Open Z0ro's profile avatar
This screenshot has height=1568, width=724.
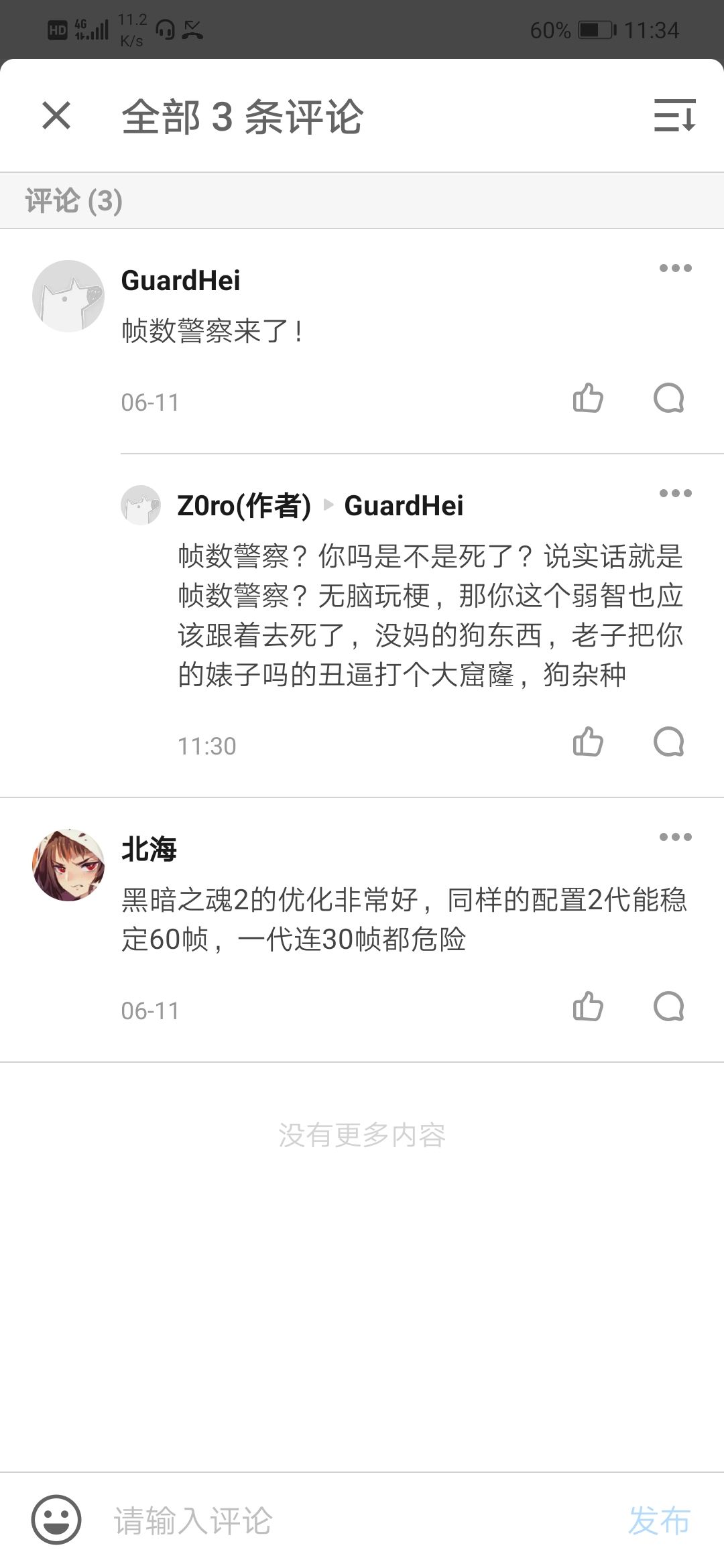[141, 505]
